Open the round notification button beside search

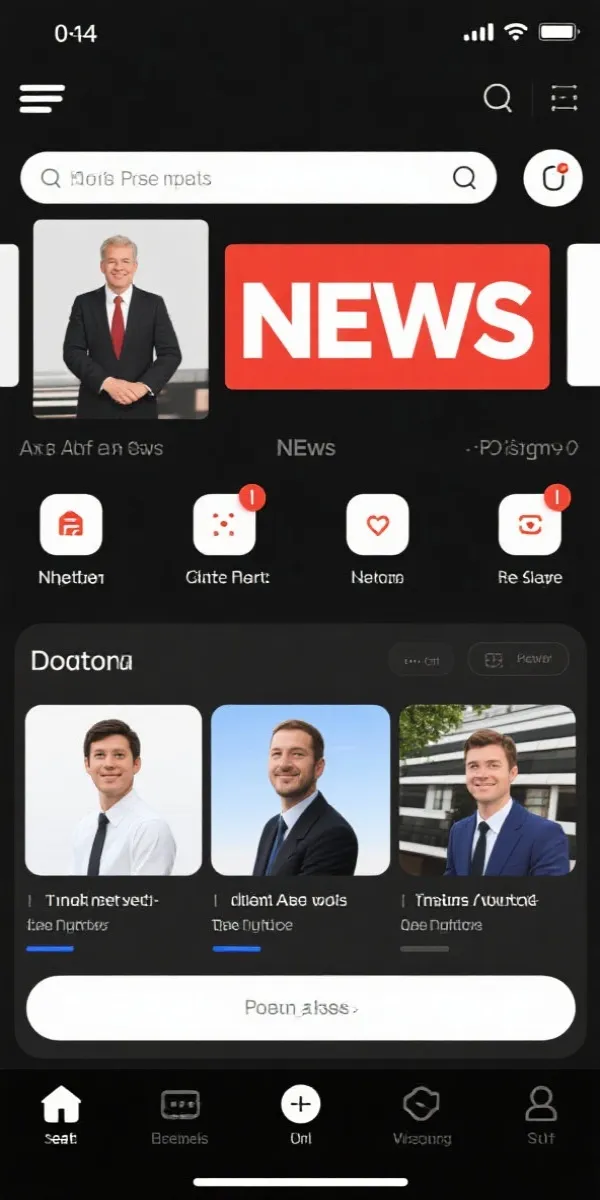coord(553,179)
